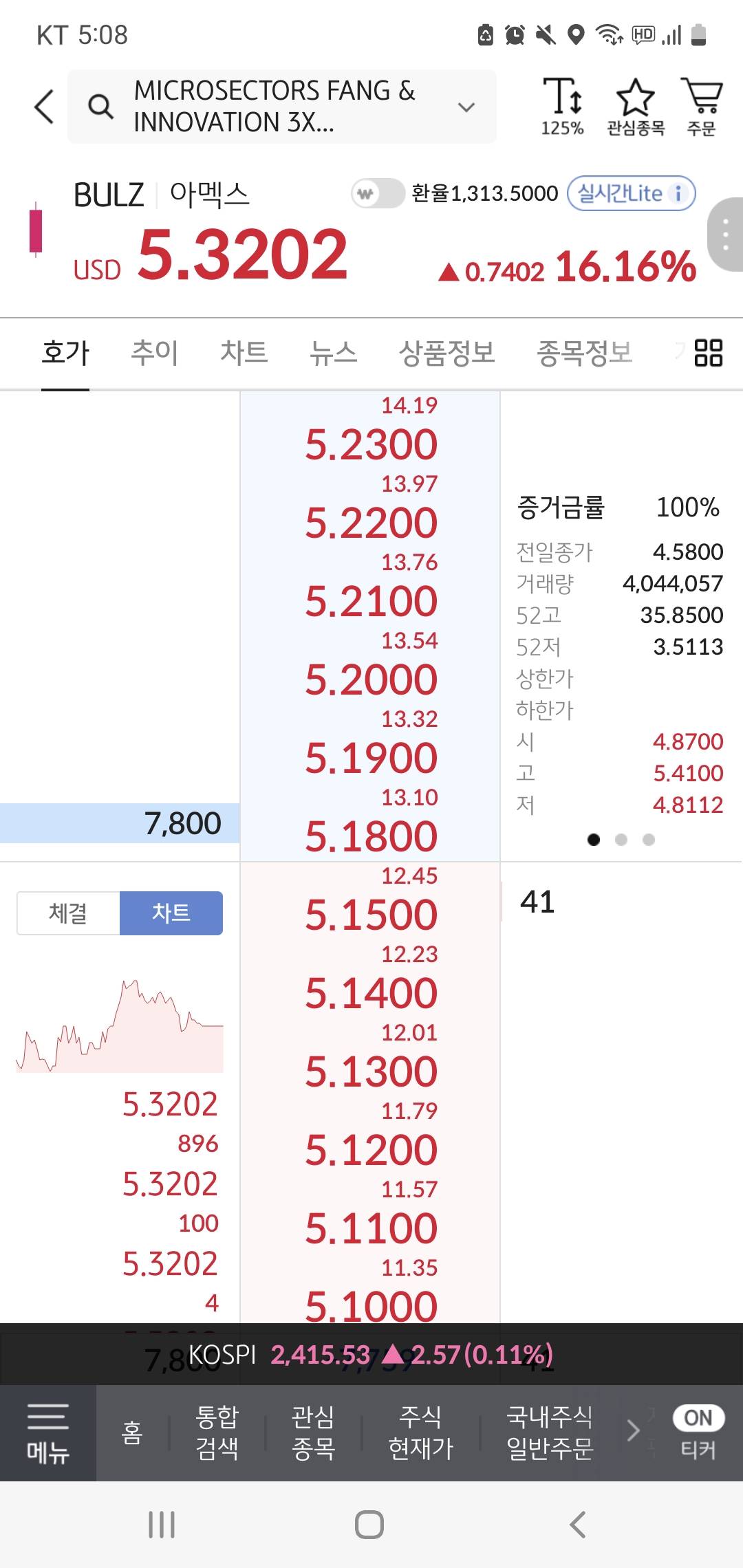Turn off the 티커 ON switch

click(x=698, y=1418)
